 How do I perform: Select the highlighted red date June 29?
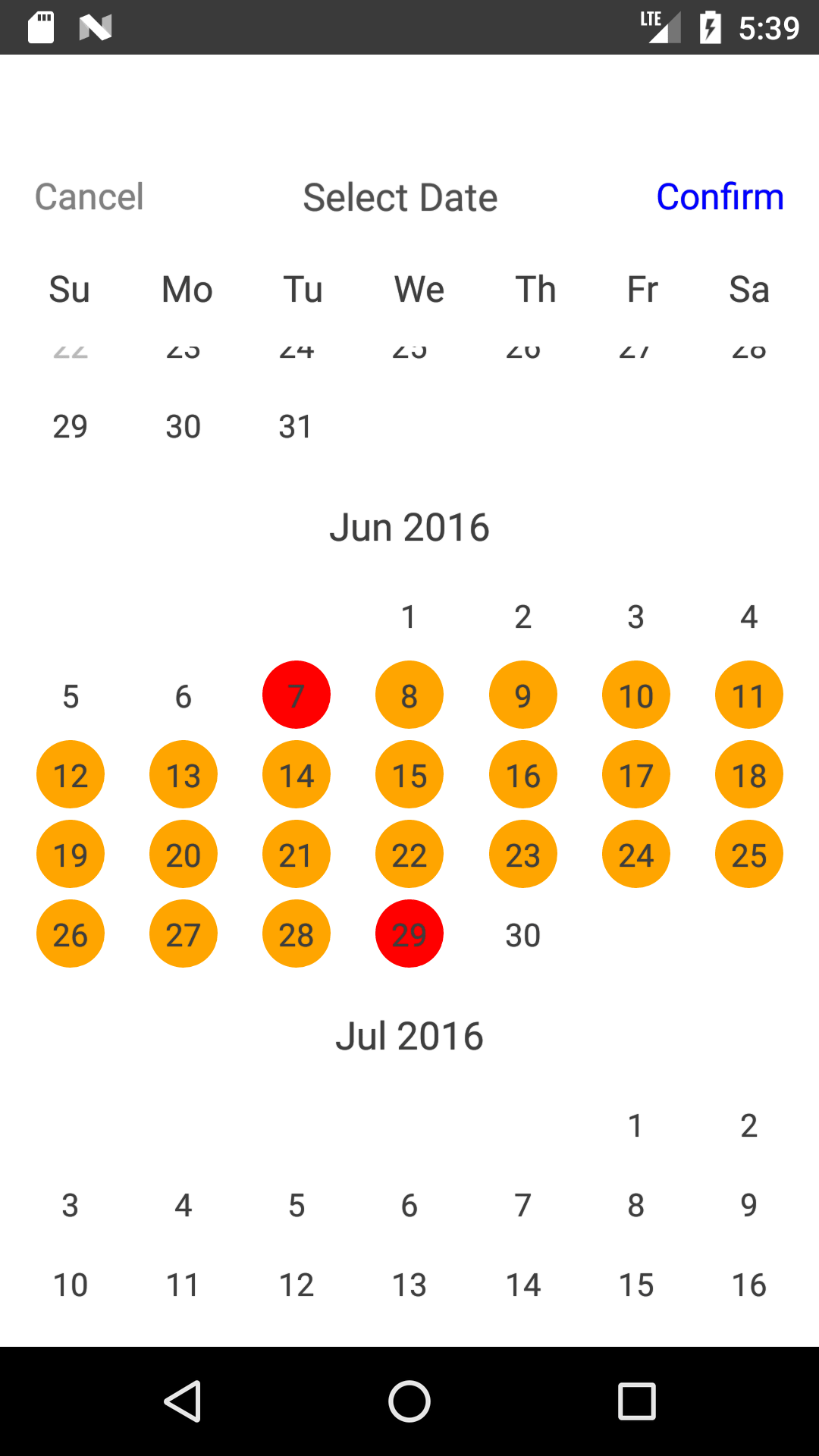409,934
